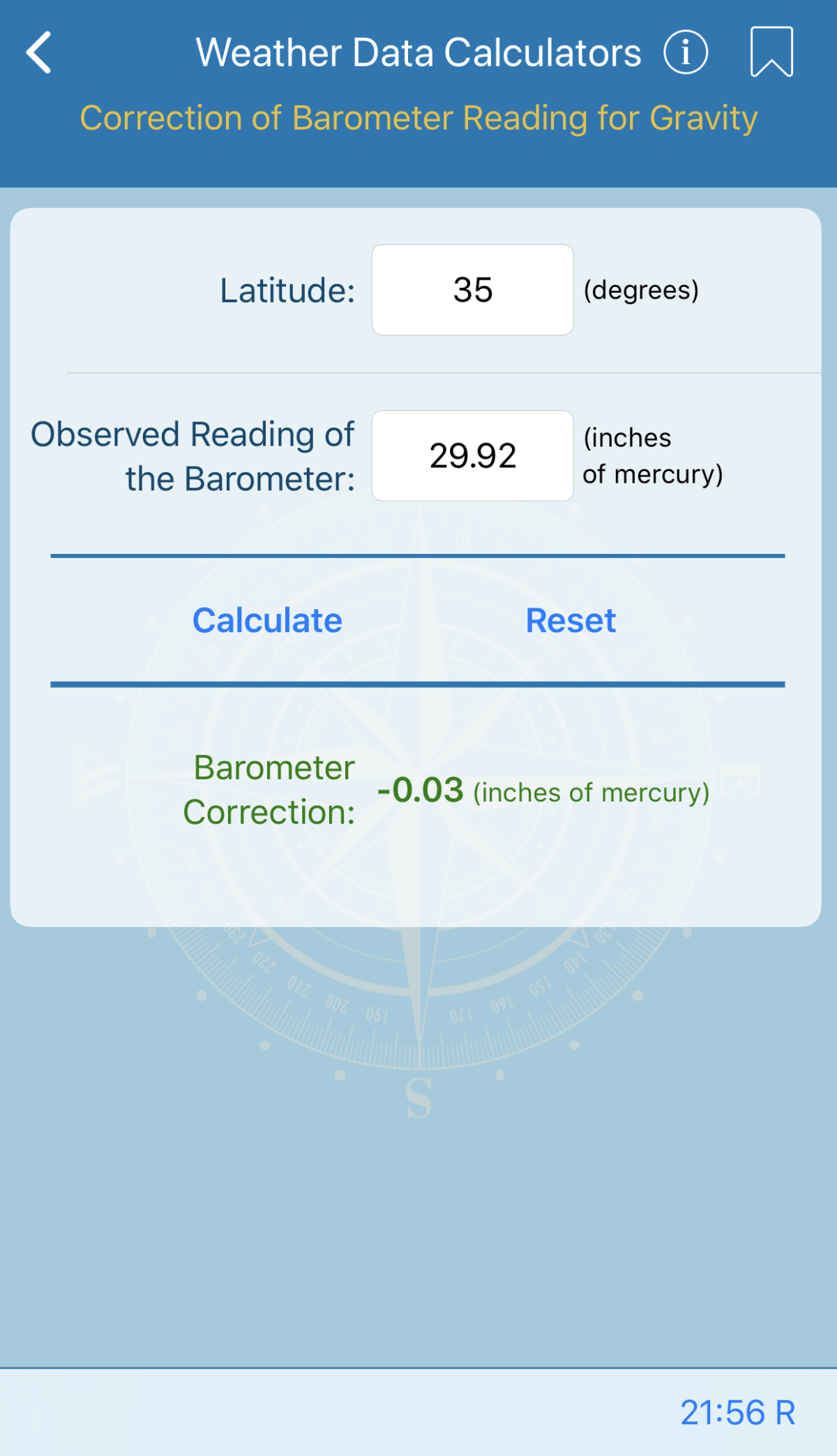Viewport: 837px width, 1456px height.
Task: Edit the Observed Barometer Reading field
Action: click(x=473, y=456)
